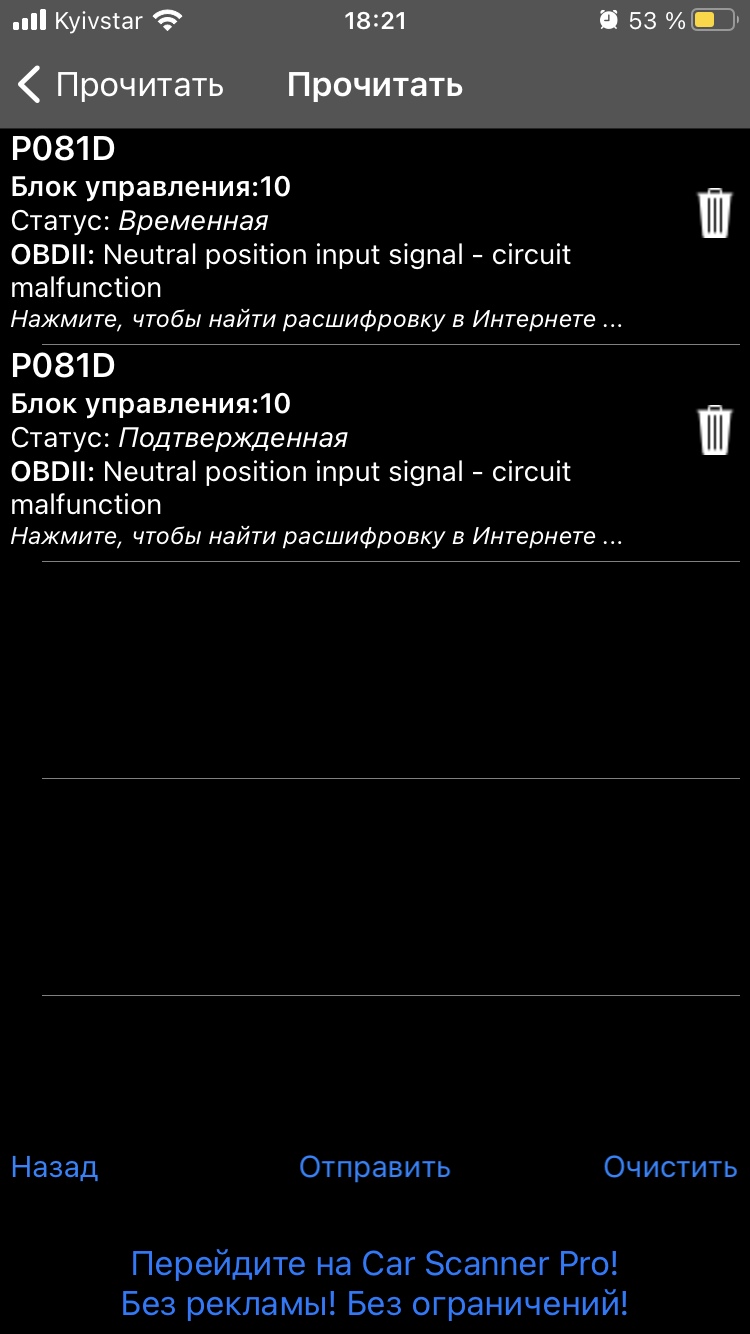
Task: Go back via the top Прочитать arrow
Action: pos(120,85)
